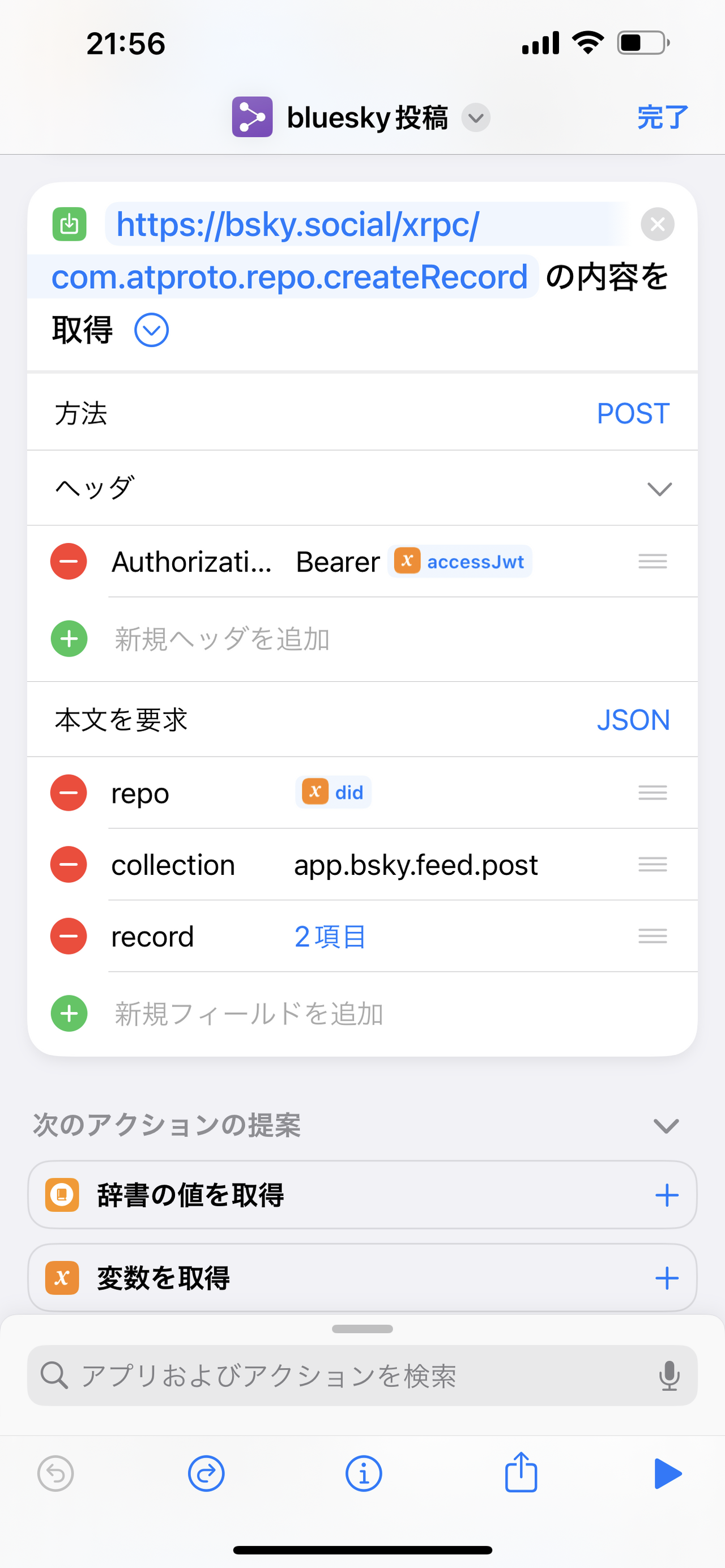Change the JSON request body type
725x1568 pixels.
tap(634, 720)
